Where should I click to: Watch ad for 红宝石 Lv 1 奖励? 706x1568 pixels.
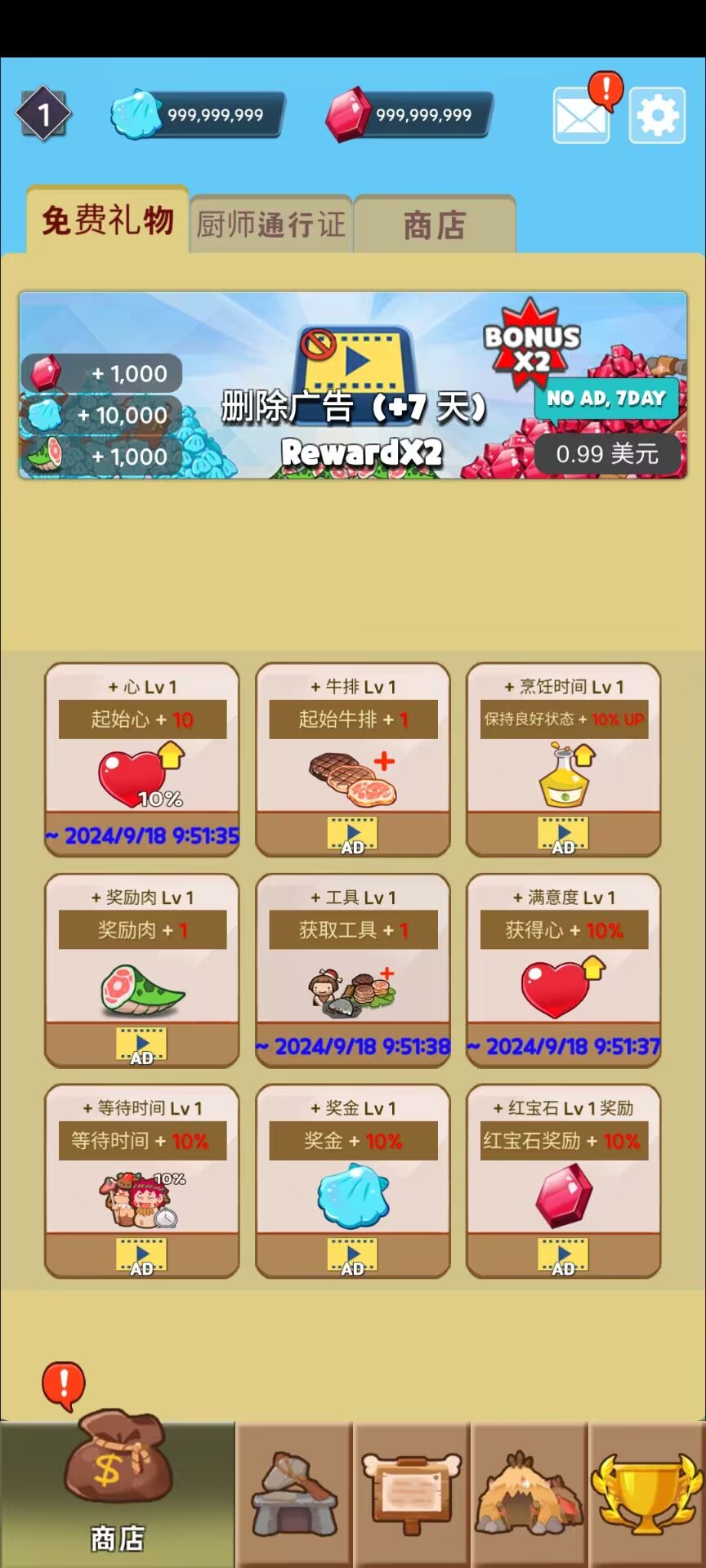(563, 1256)
